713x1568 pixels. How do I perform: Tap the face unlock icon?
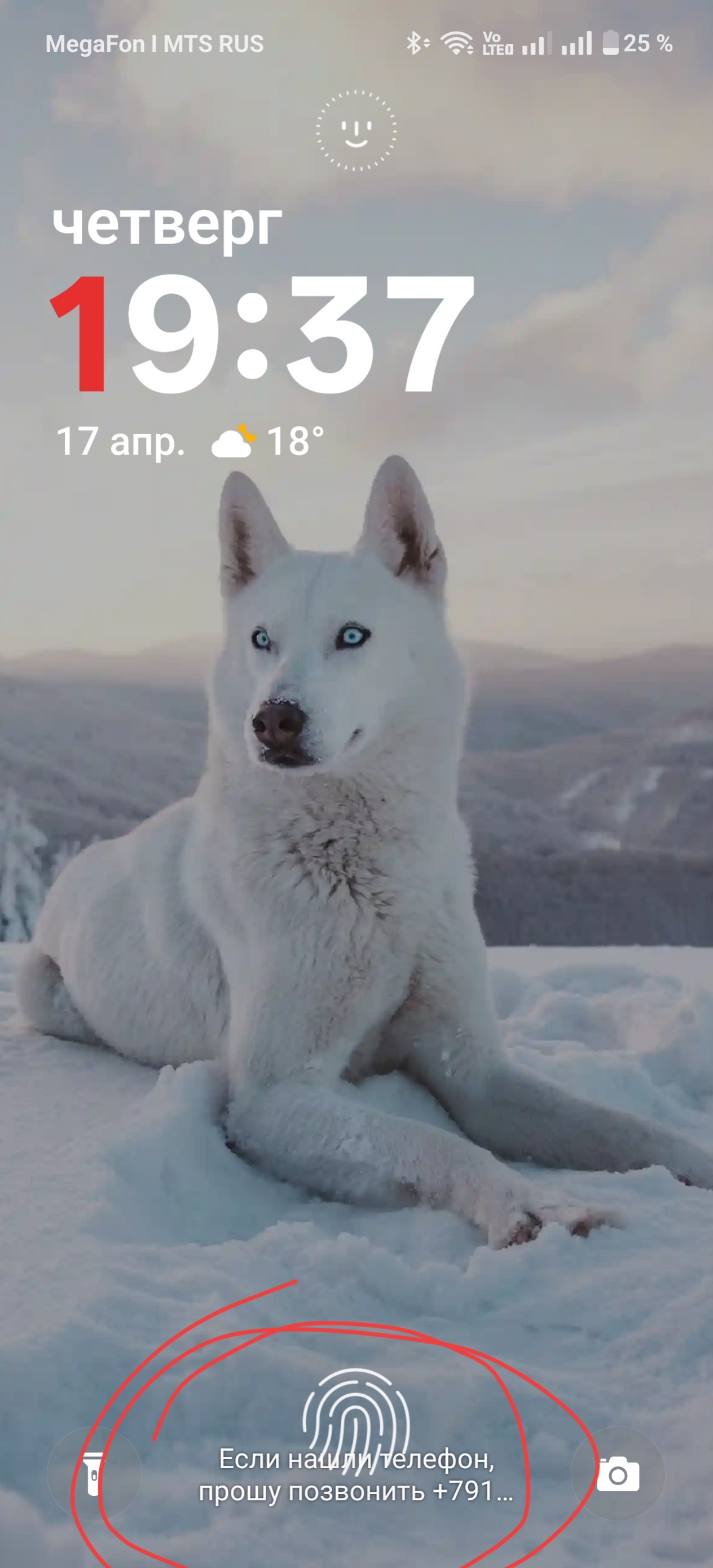(356, 131)
